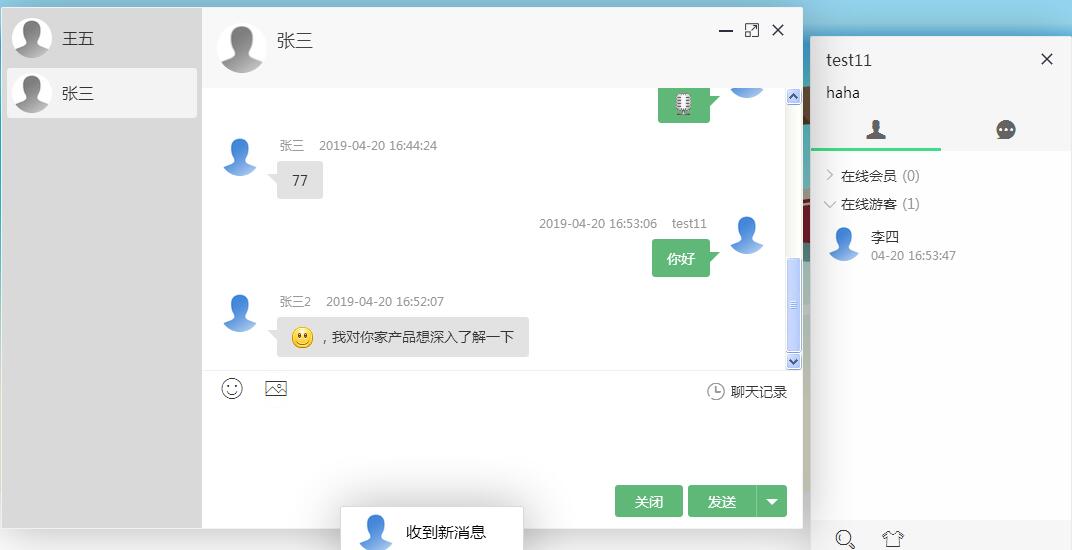Image resolution: width=1072 pixels, height=550 pixels.
Task: Close the chat window with X
Action: [x=778, y=31]
